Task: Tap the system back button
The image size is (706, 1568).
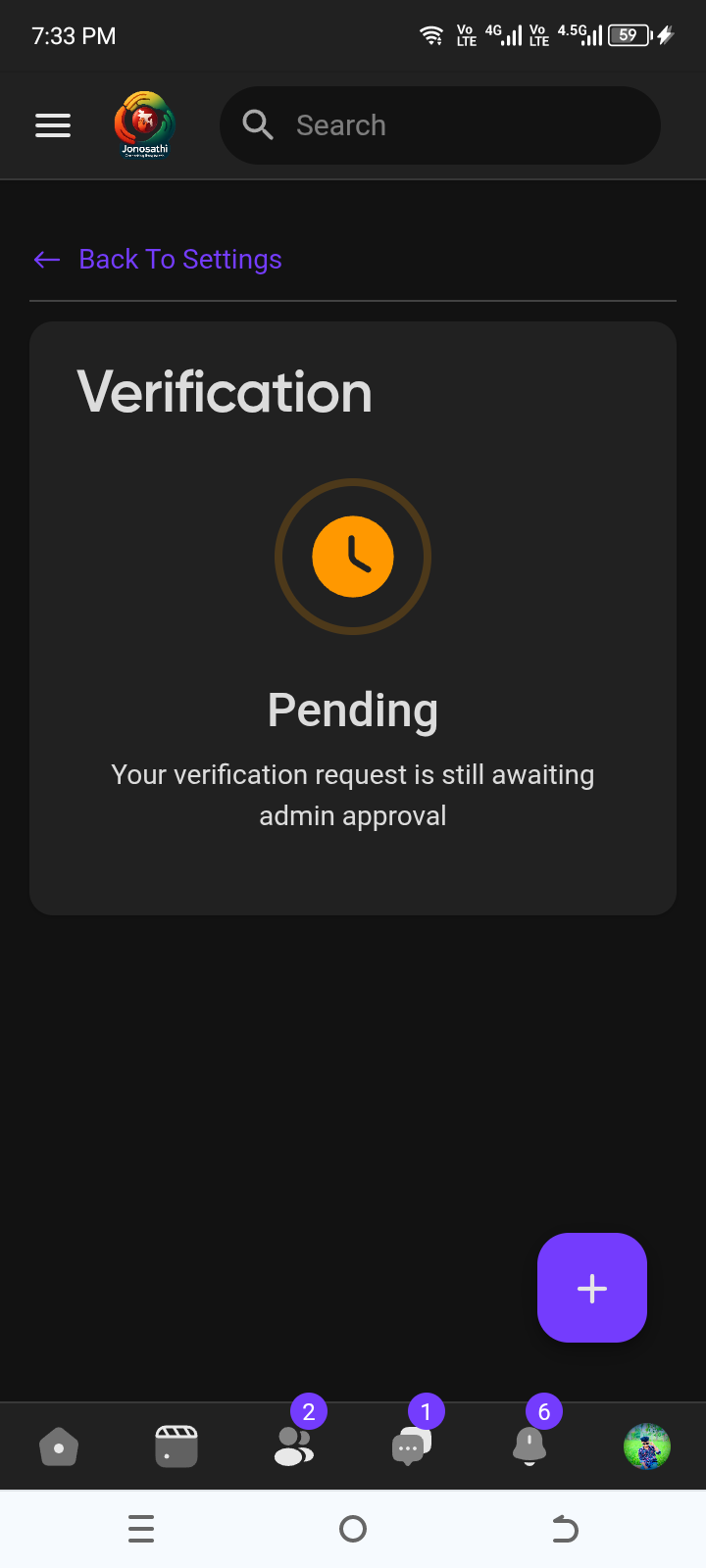Action: coord(565,1529)
